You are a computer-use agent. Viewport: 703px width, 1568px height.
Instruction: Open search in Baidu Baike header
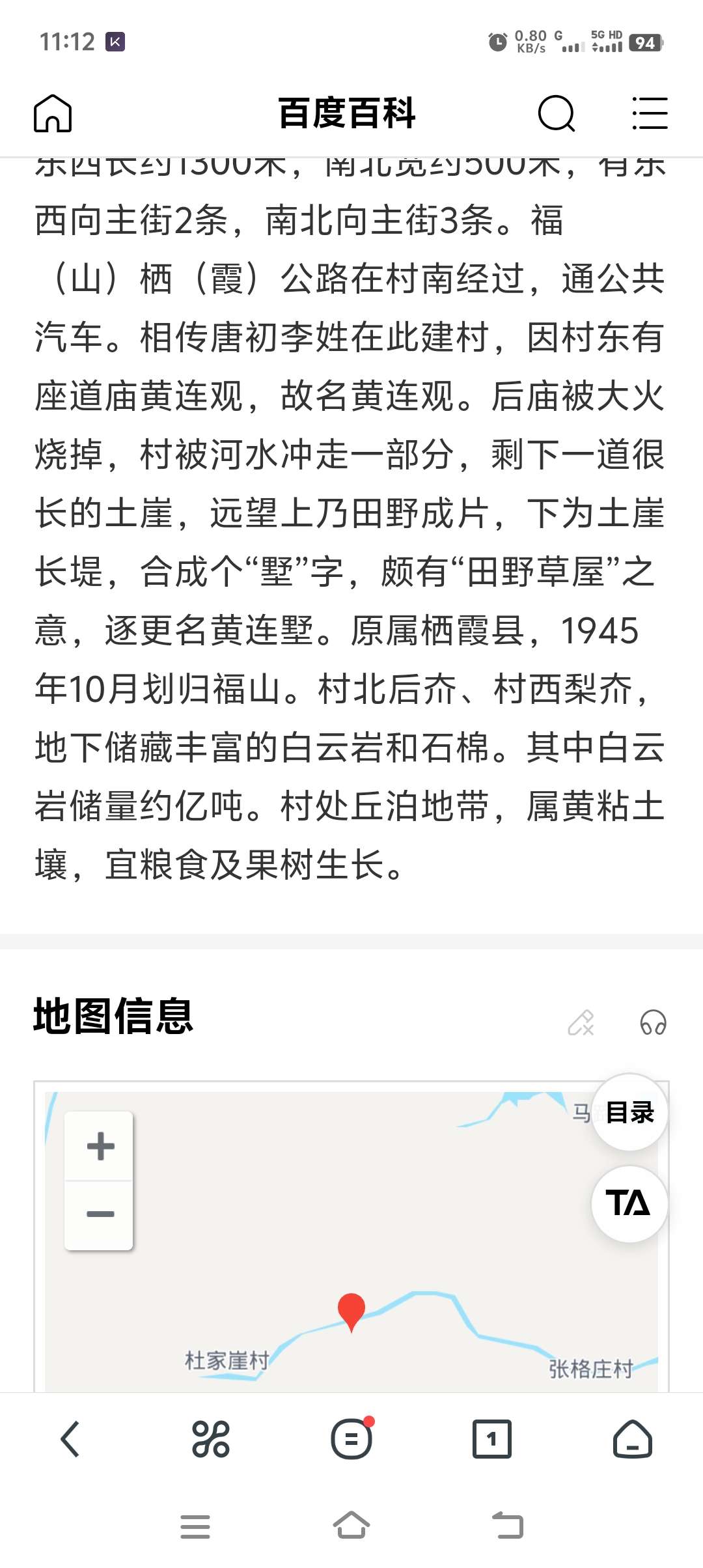(x=557, y=113)
